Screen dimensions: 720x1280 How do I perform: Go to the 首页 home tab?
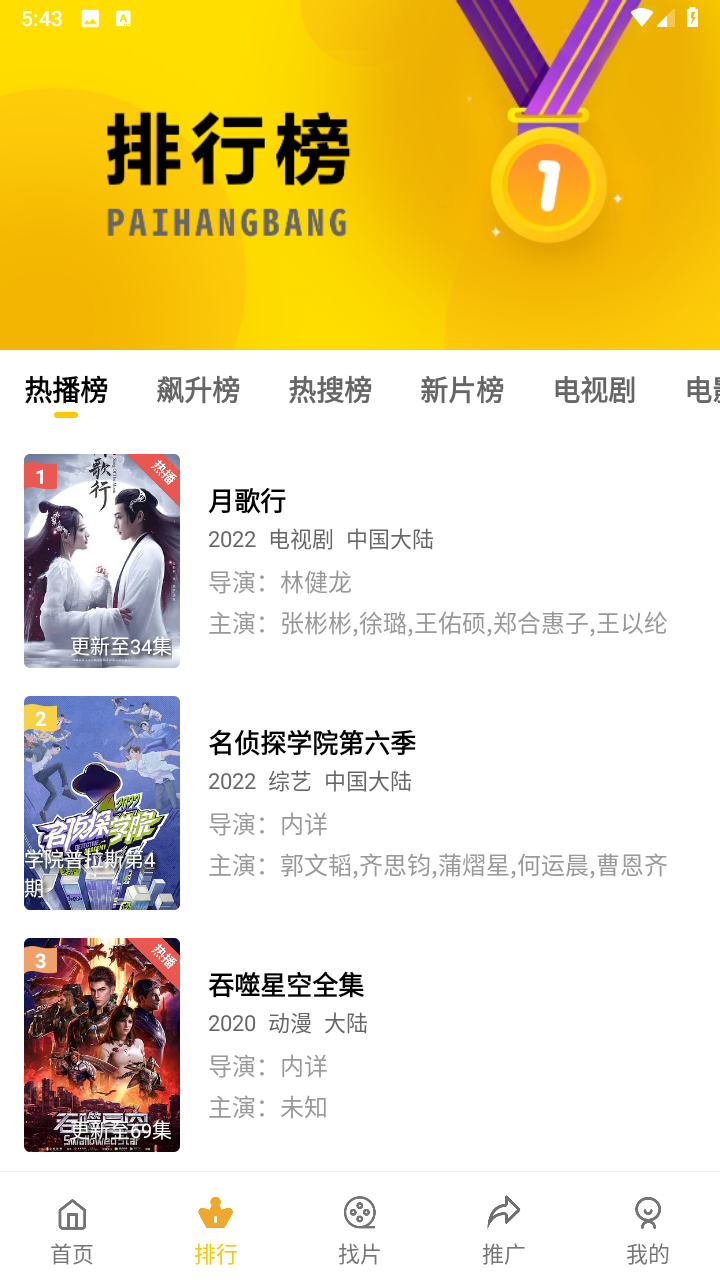tap(72, 1230)
